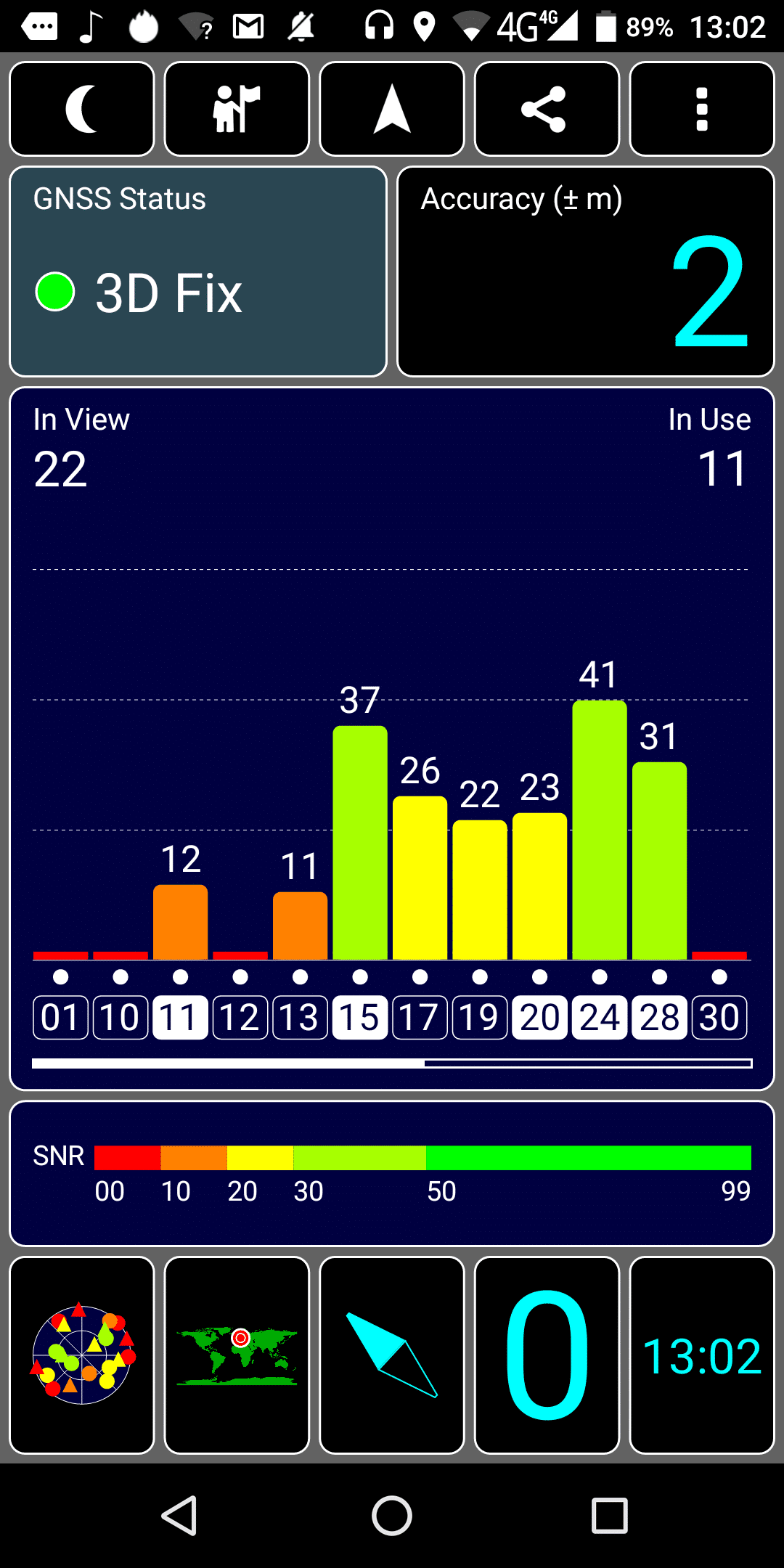
Task: Open the overflow menu
Action: coord(701,109)
